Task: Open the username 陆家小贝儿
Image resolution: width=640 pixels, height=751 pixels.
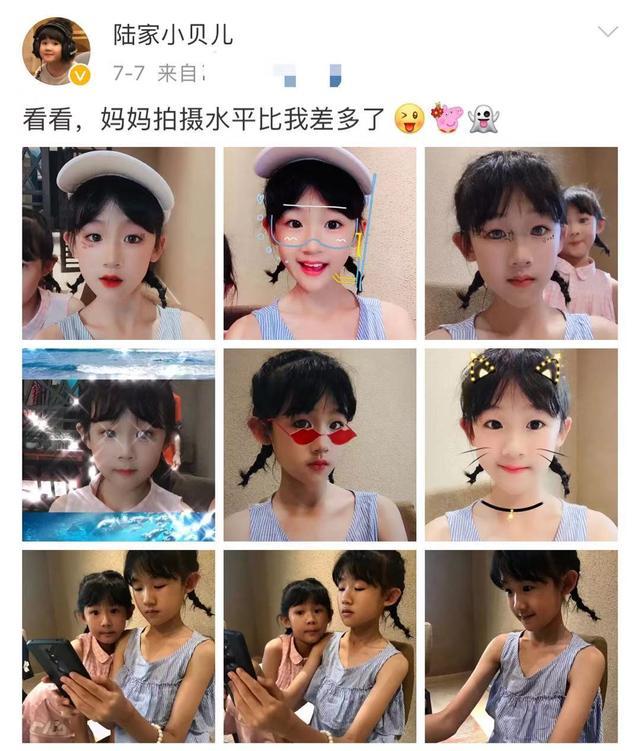Action: (x=172, y=34)
